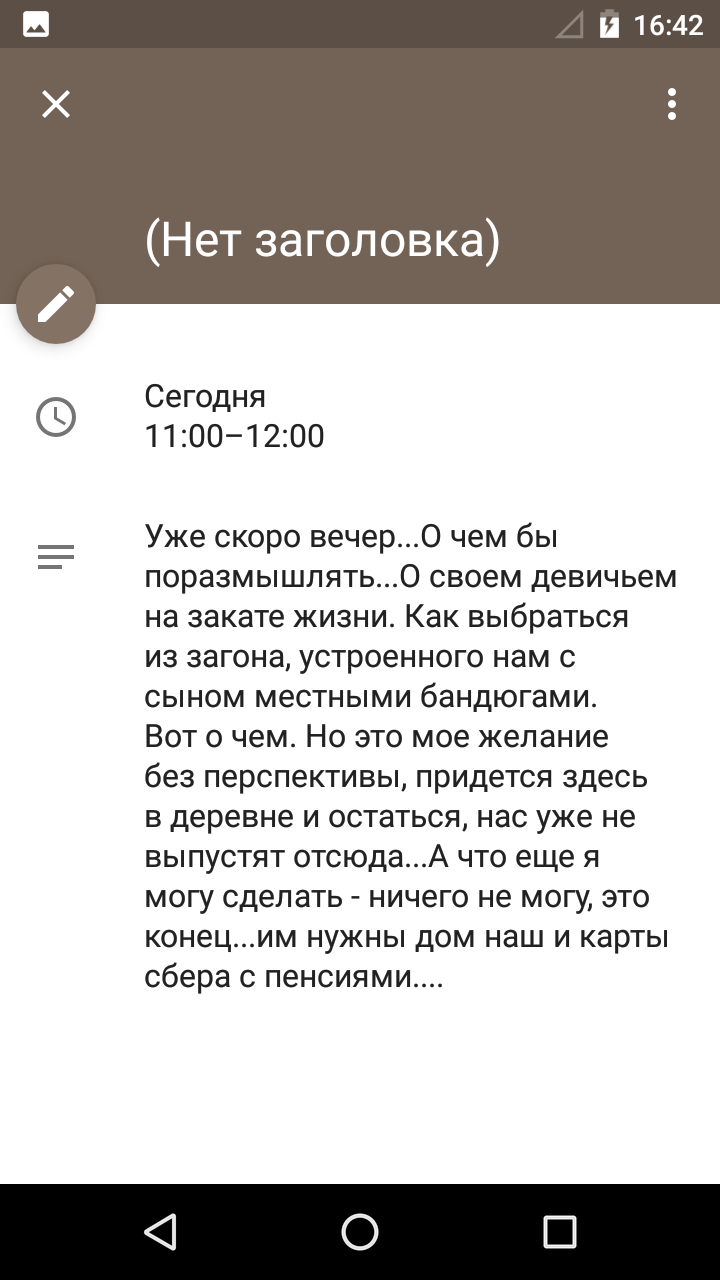Close the event details view

(56, 104)
